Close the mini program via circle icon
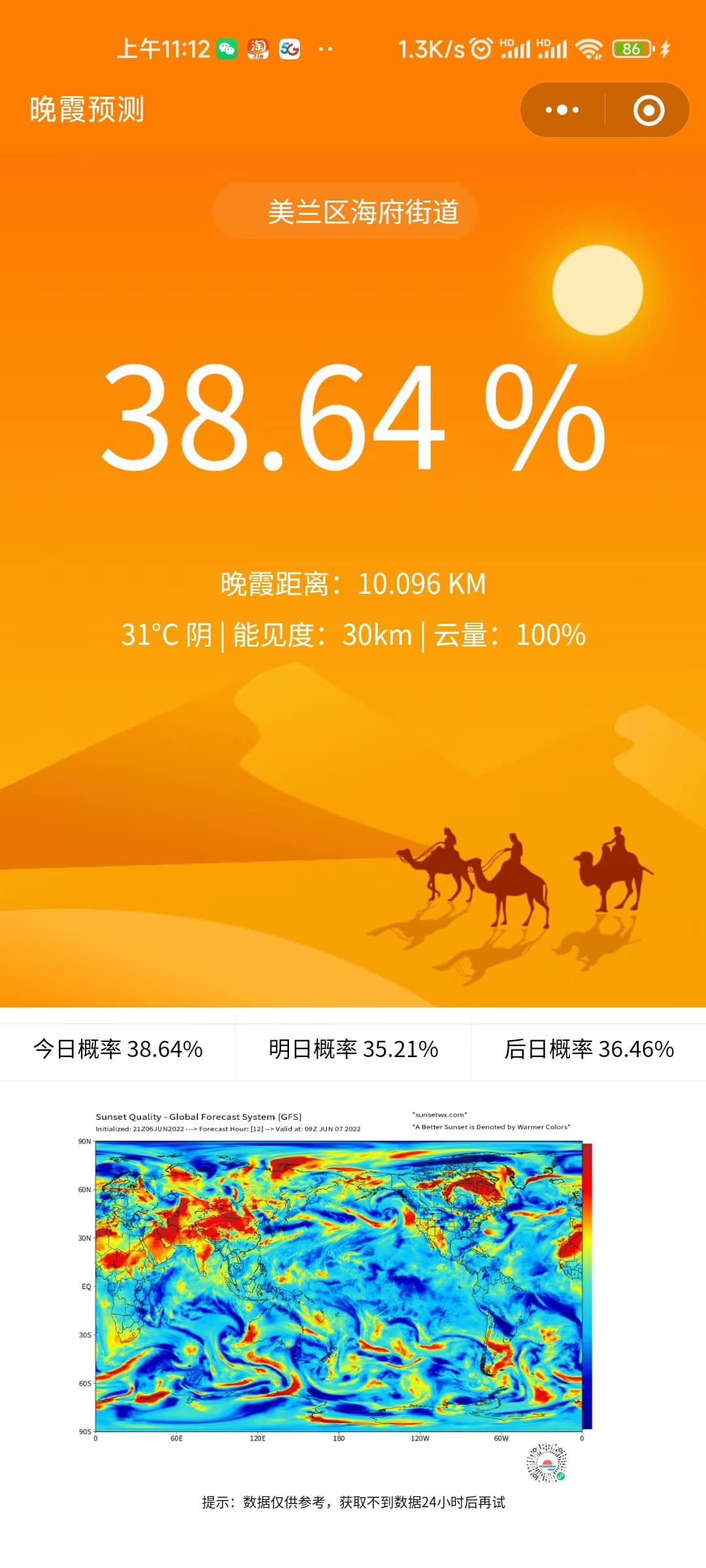The image size is (706, 1568). click(648, 110)
